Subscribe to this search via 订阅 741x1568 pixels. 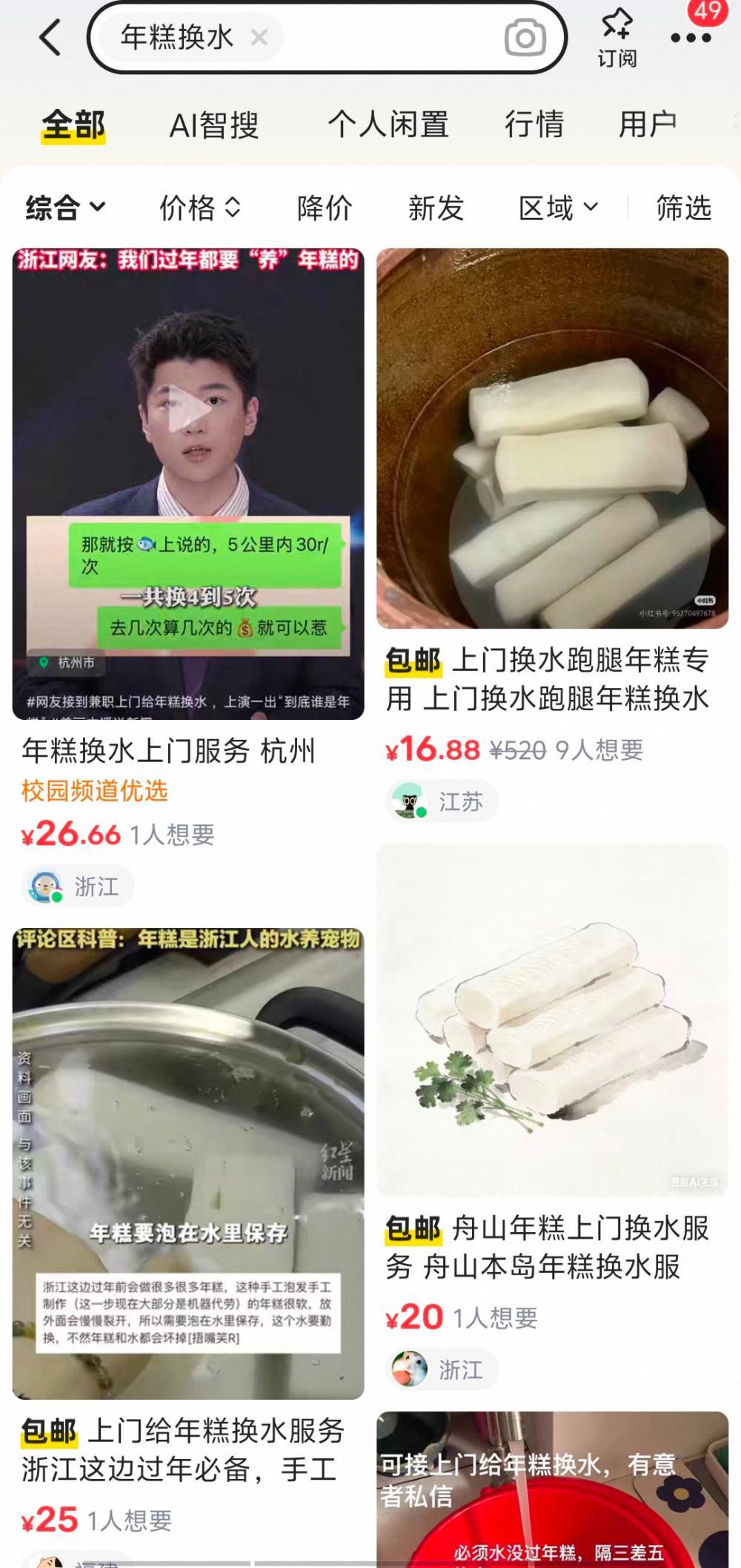coord(617,38)
